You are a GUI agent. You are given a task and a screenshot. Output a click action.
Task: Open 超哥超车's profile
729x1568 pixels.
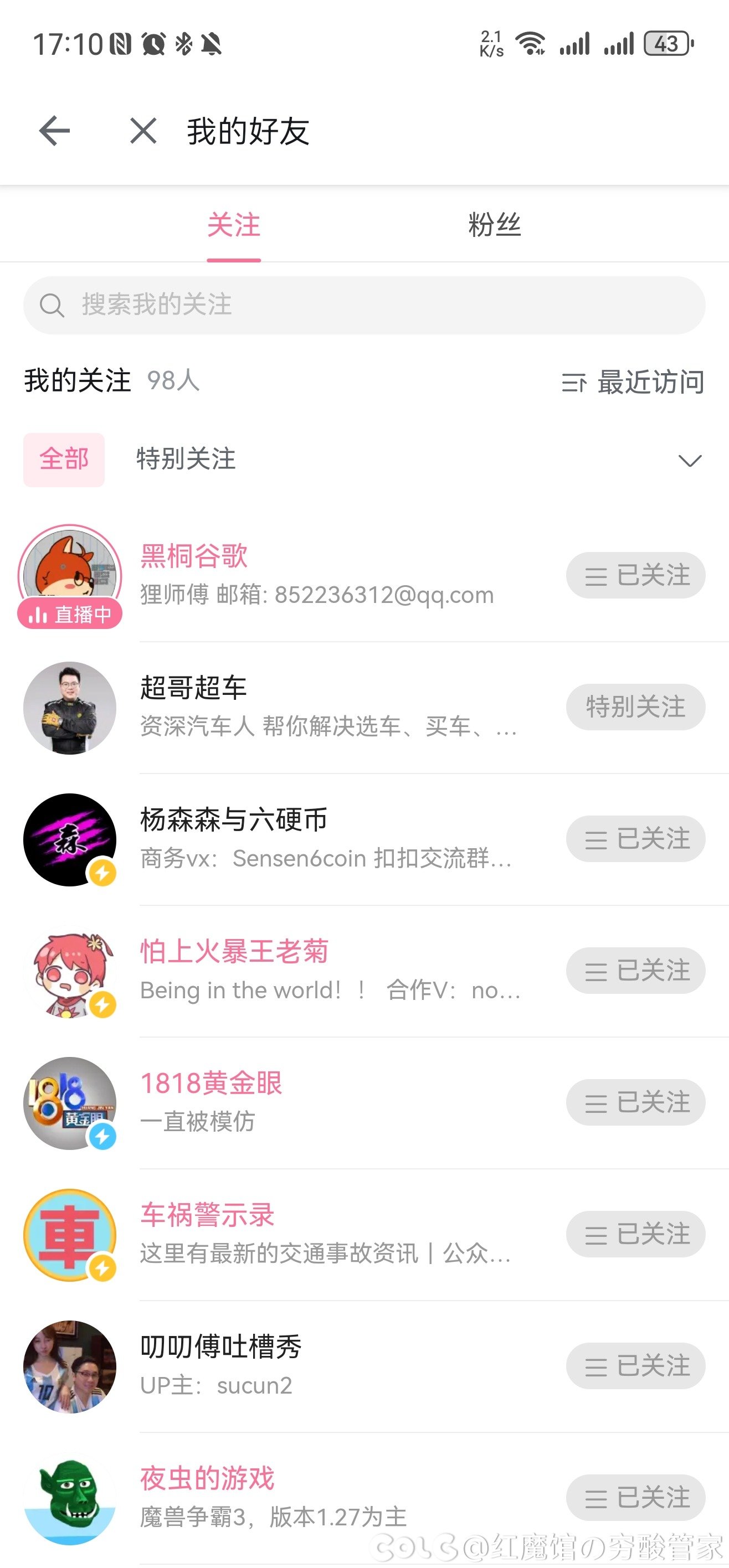coord(193,688)
